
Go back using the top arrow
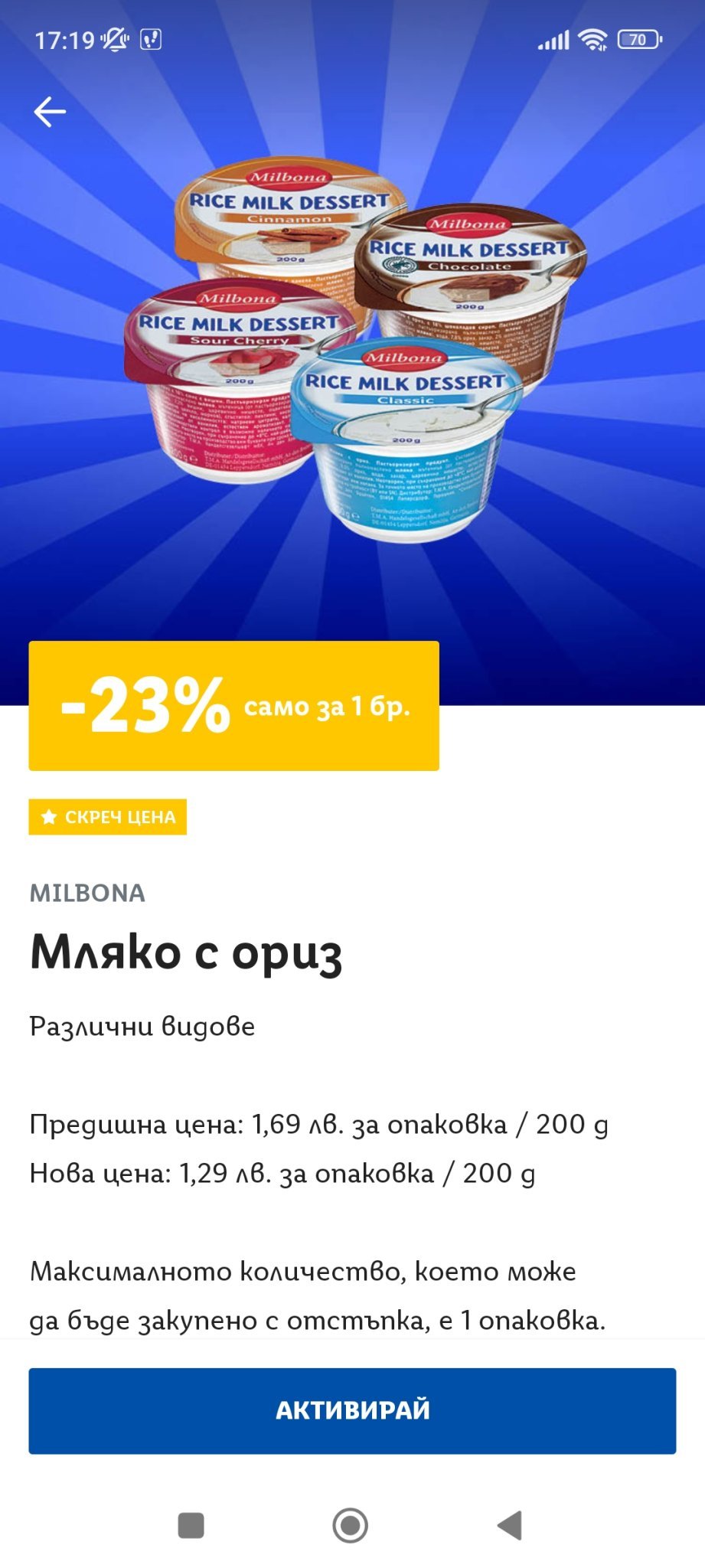point(51,112)
